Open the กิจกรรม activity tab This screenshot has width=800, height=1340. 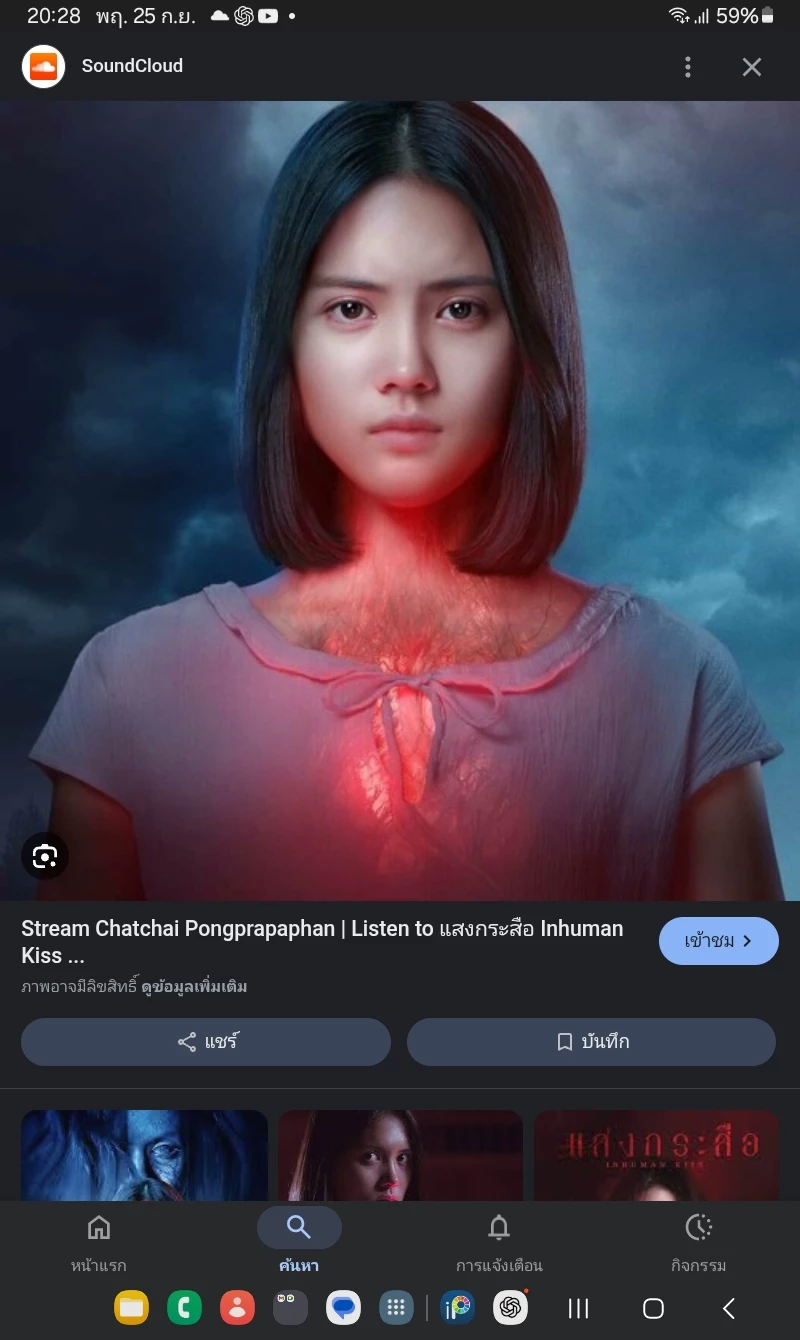[698, 1243]
